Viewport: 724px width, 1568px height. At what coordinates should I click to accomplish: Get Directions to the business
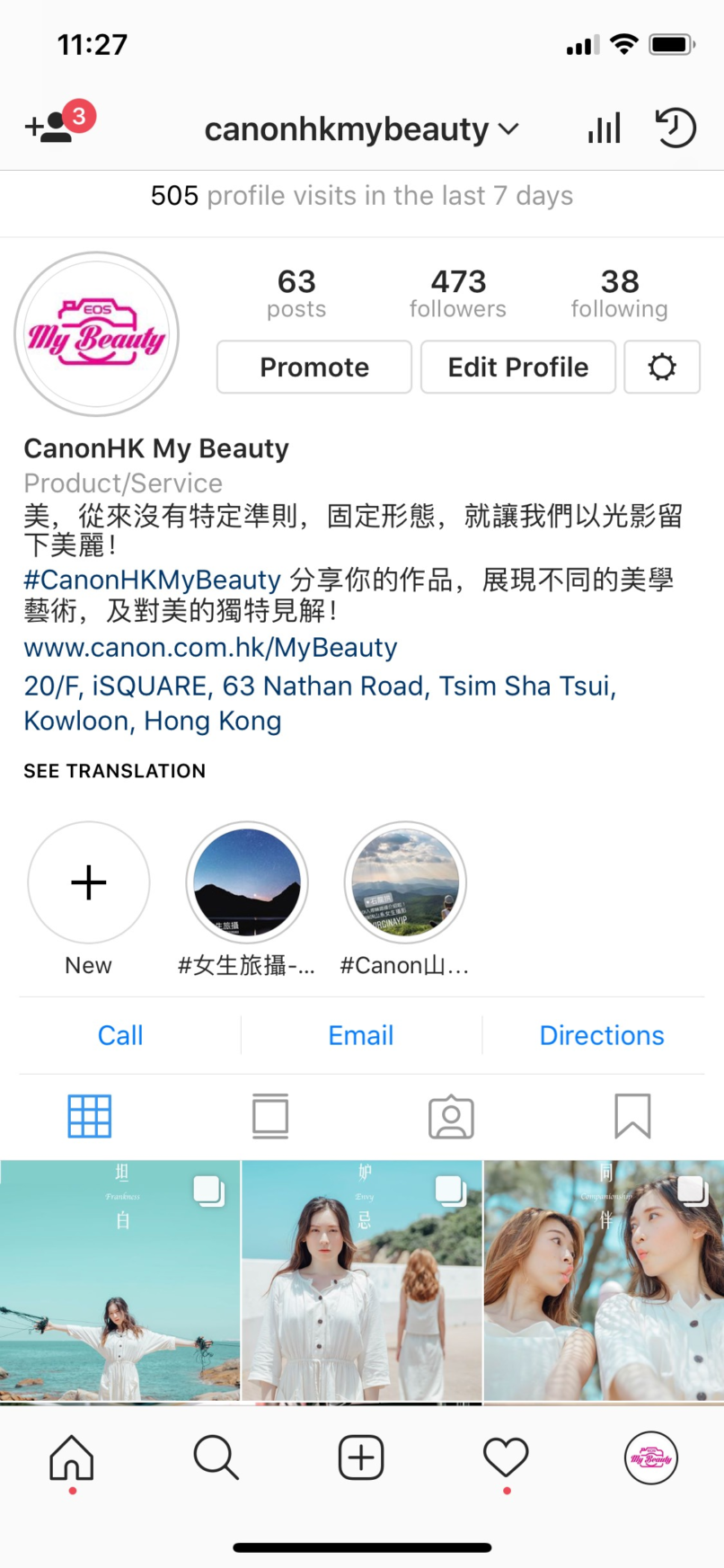pyautogui.click(x=602, y=1035)
